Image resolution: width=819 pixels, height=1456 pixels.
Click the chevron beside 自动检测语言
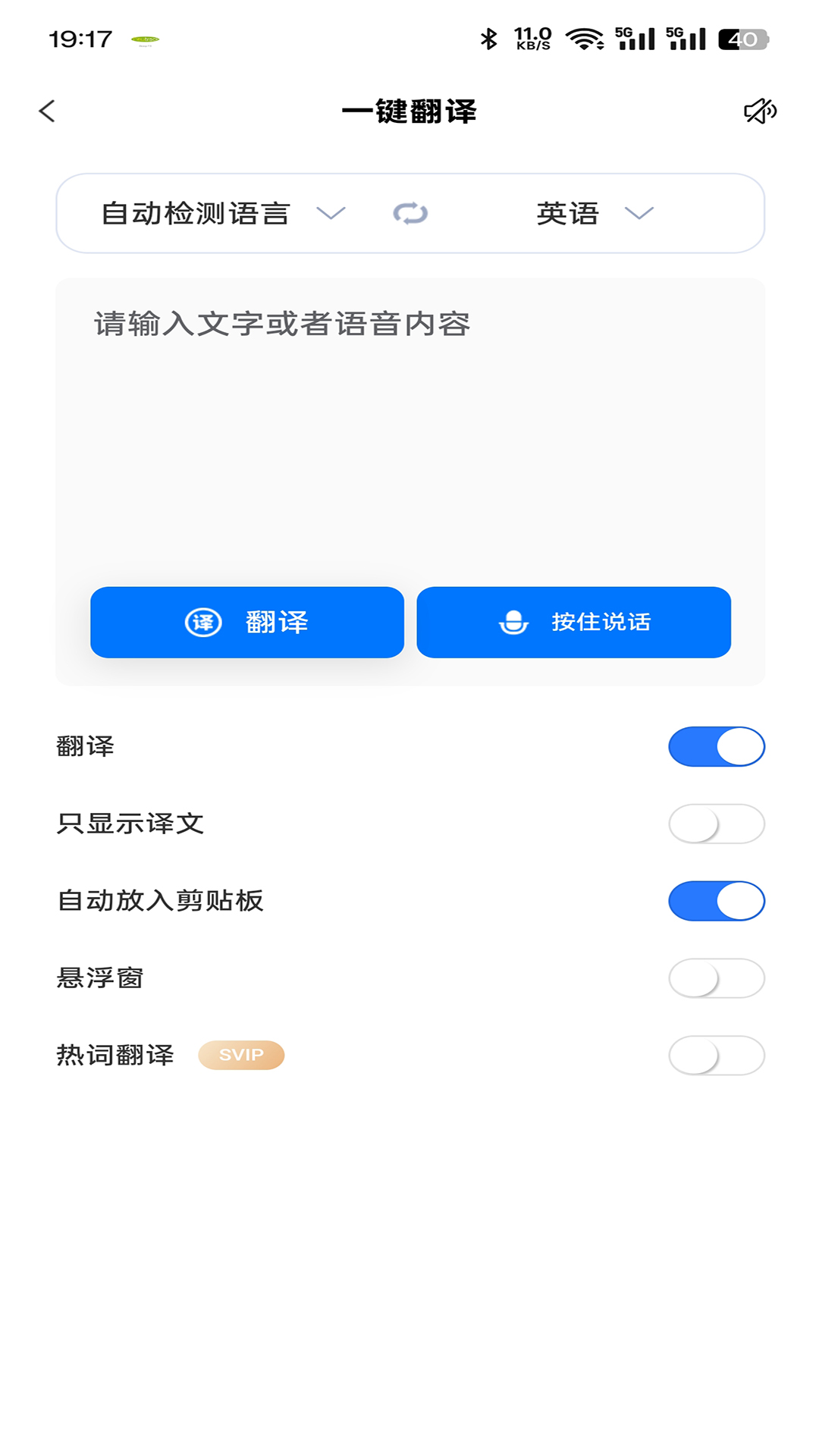coord(331,215)
